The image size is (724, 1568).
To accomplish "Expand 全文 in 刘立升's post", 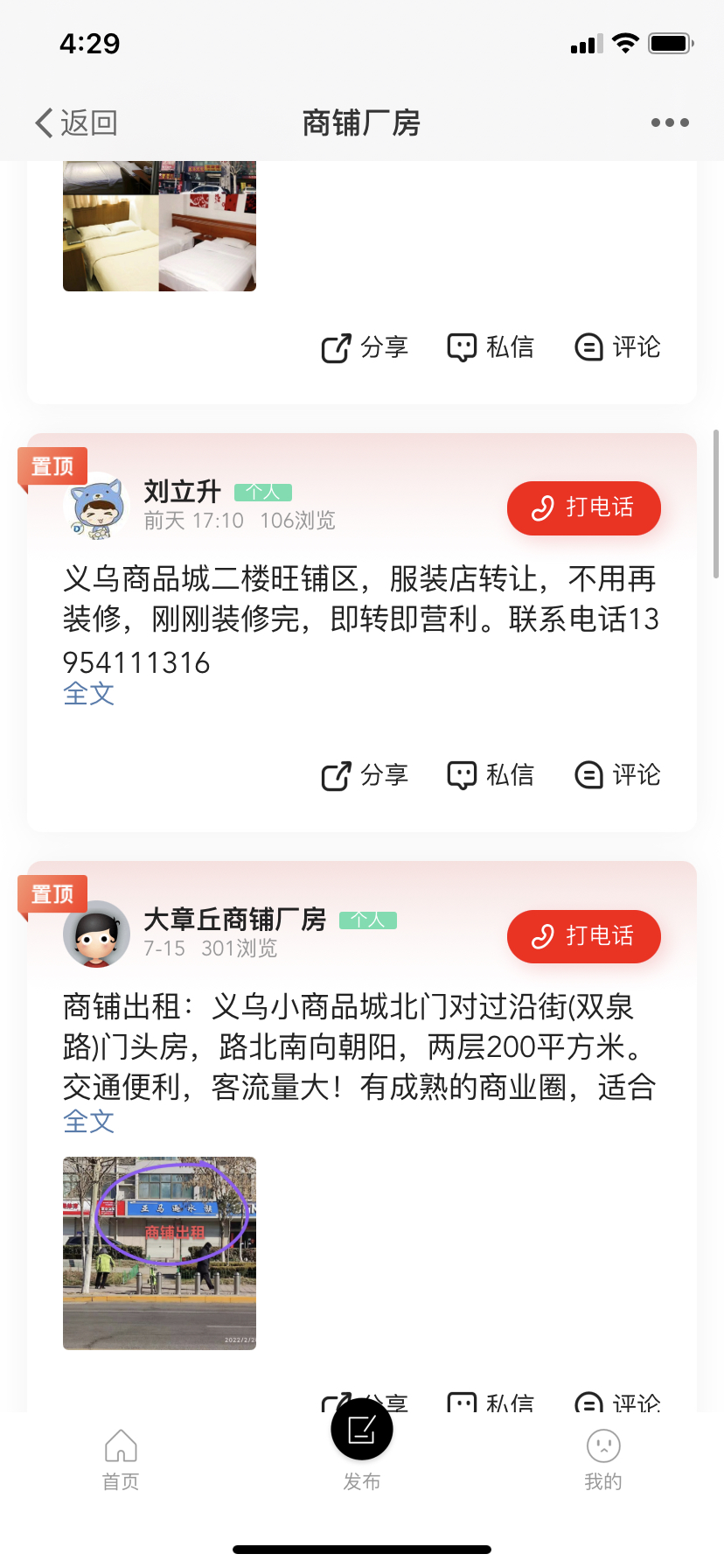I will click(88, 694).
